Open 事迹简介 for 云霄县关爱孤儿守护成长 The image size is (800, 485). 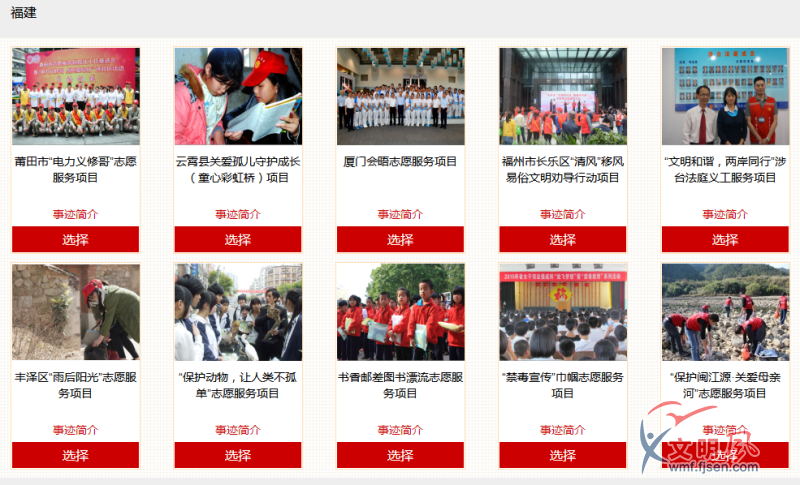[x=238, y=214]
